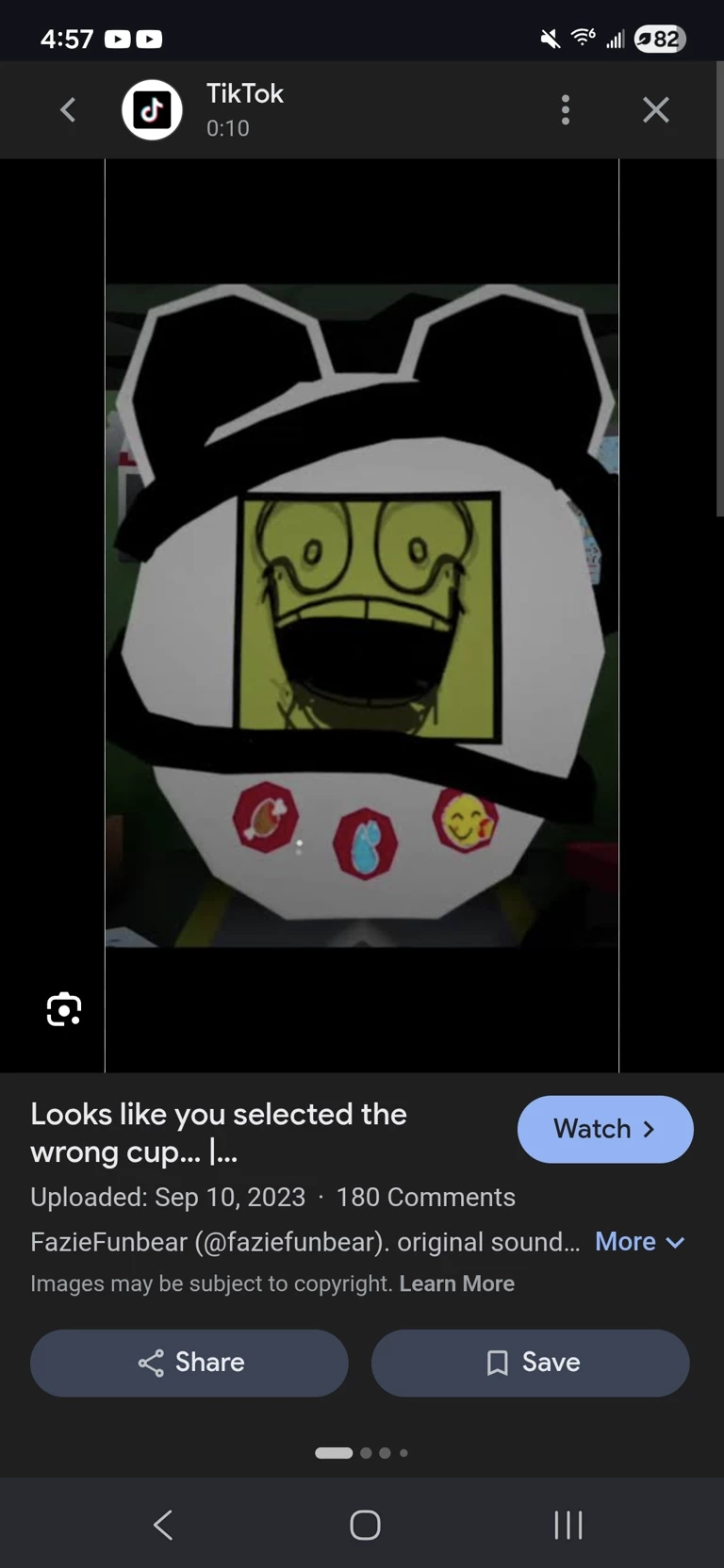The width and height of the screenshot is (724, 1568).
Task: Save this image to collections
Action: click(x=530, y=1363)
